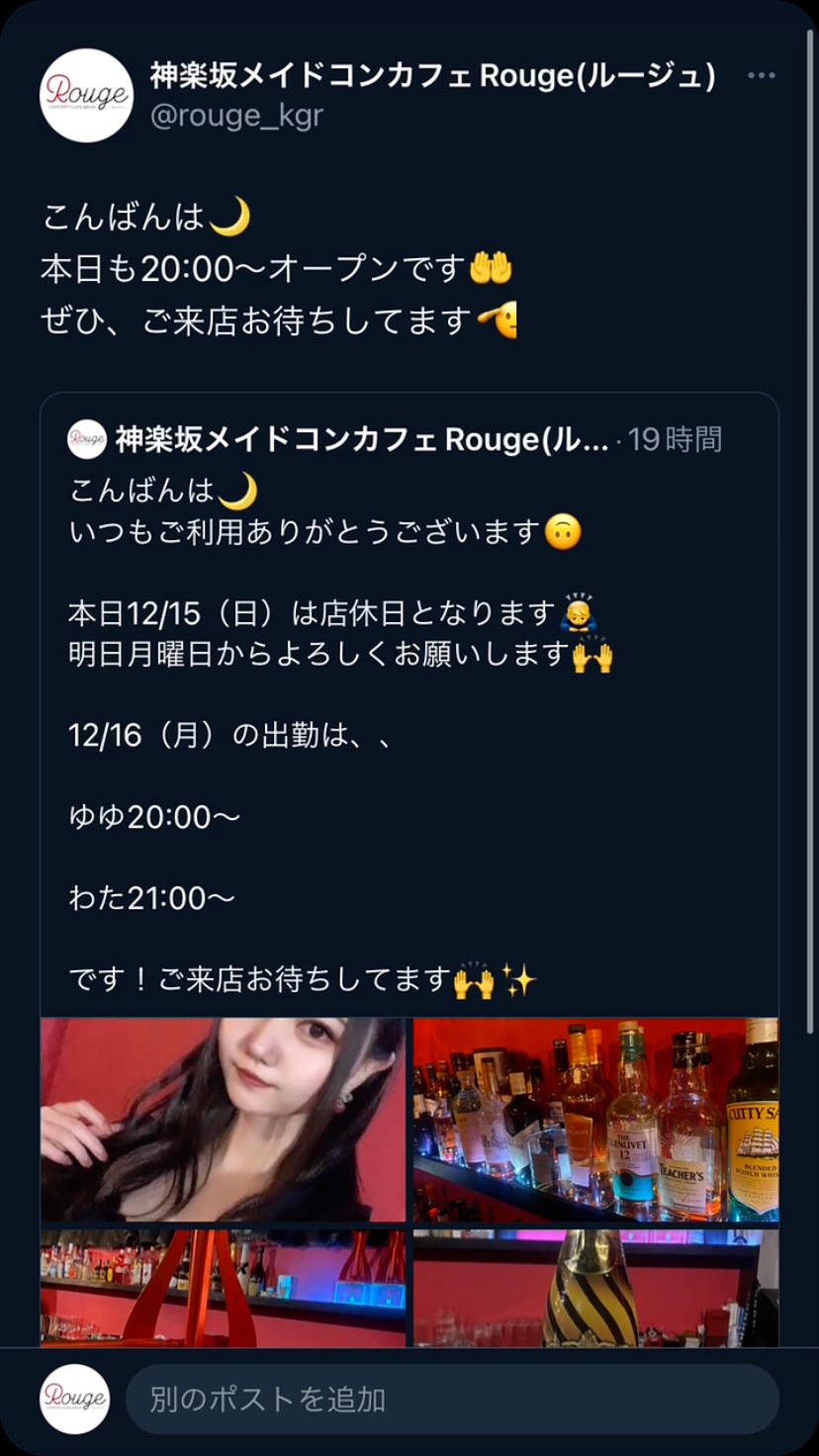Screen dimensions: 819x1456
Task: View the red bar counter photo
Action: click(223, 1288)
